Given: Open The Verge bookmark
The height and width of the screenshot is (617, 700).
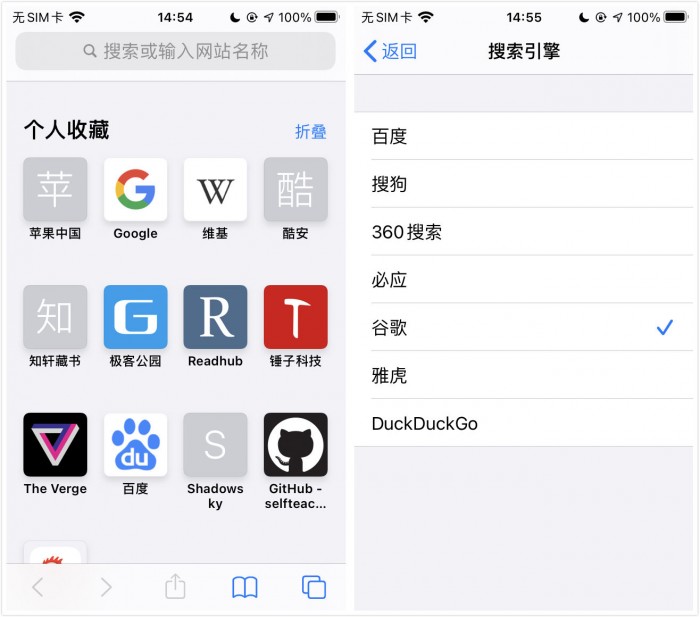Looking at the screenshot, I should [55, 445].
